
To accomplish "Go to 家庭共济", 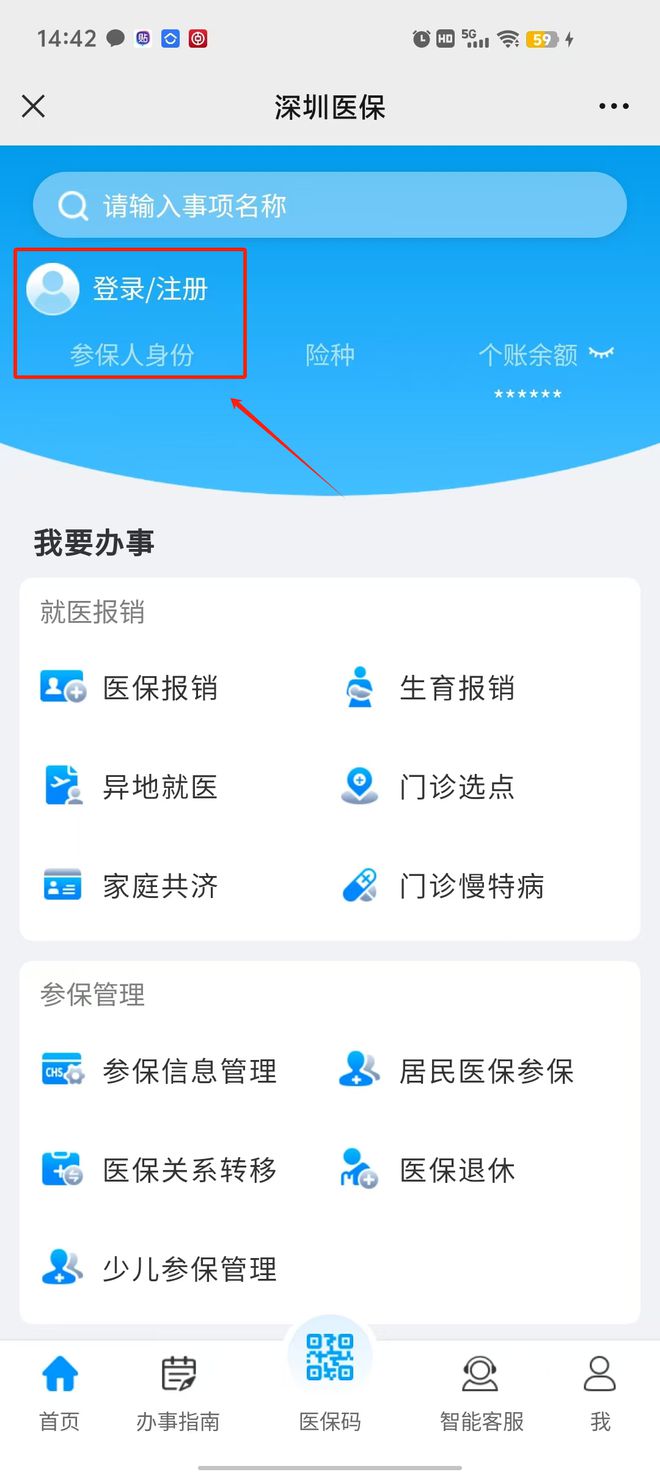I will 130,886.
